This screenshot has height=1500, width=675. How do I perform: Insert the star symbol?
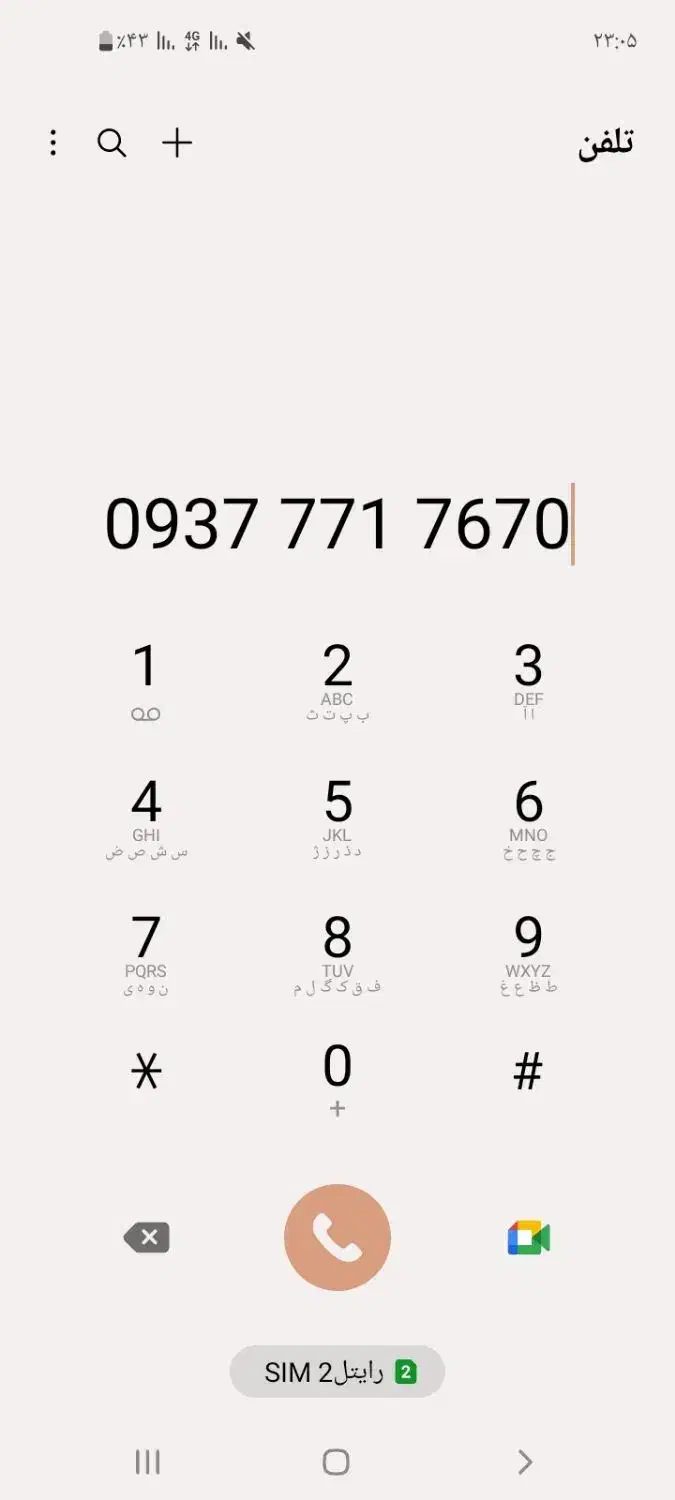click(146, 1073)
